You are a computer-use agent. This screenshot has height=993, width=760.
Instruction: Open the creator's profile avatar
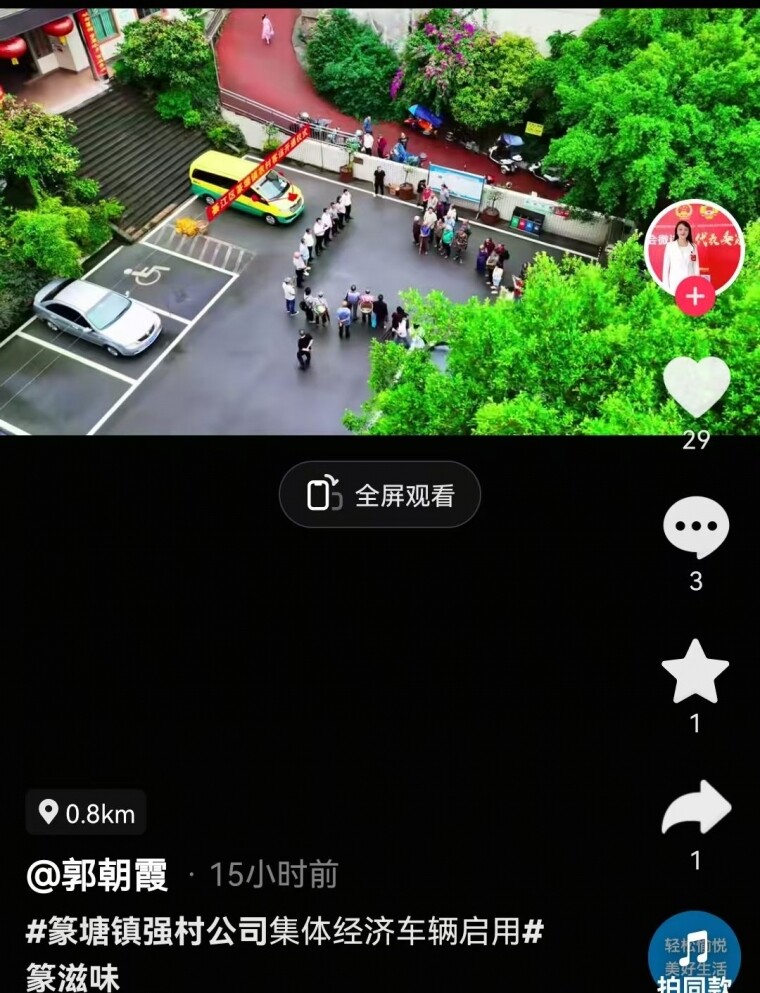click(x=694, y=245)
